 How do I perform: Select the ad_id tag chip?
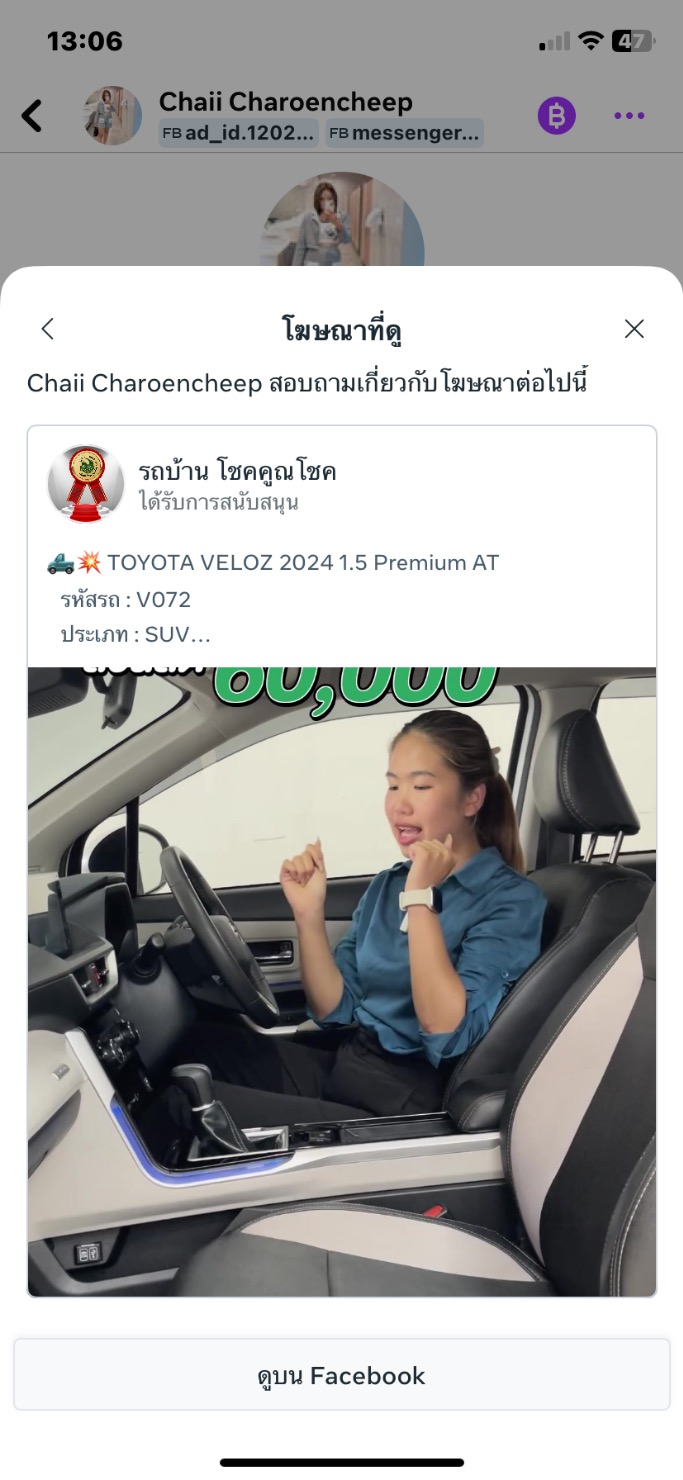[239, 133]
